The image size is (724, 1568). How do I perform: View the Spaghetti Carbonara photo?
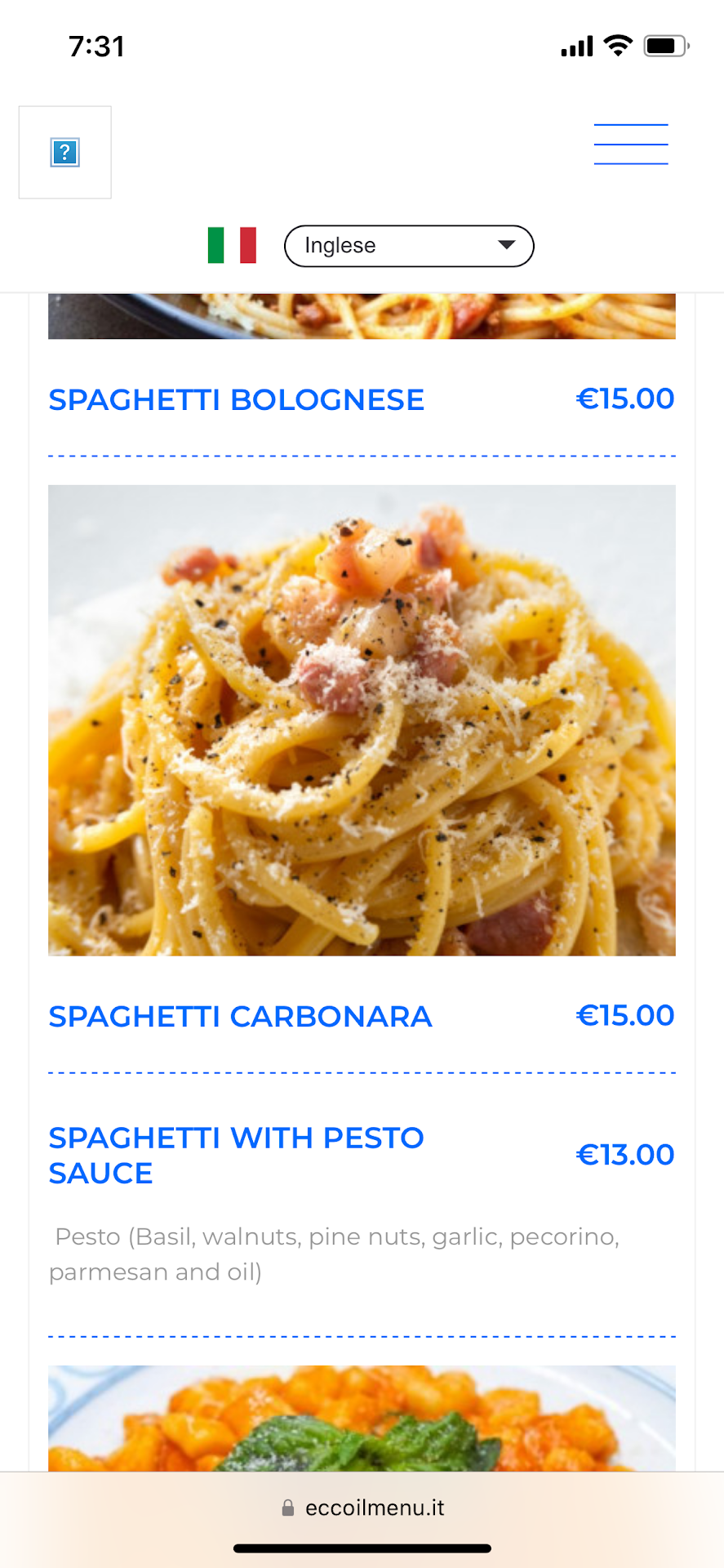coord(362,719)
